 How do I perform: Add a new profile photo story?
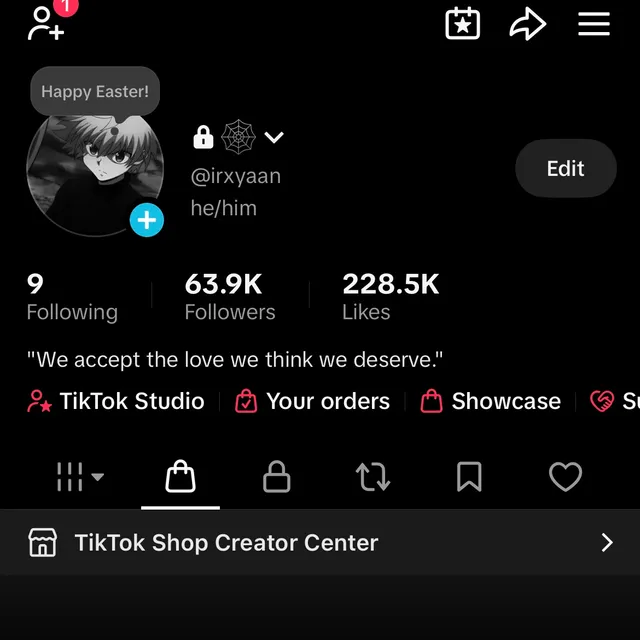(x=146, y=220)
